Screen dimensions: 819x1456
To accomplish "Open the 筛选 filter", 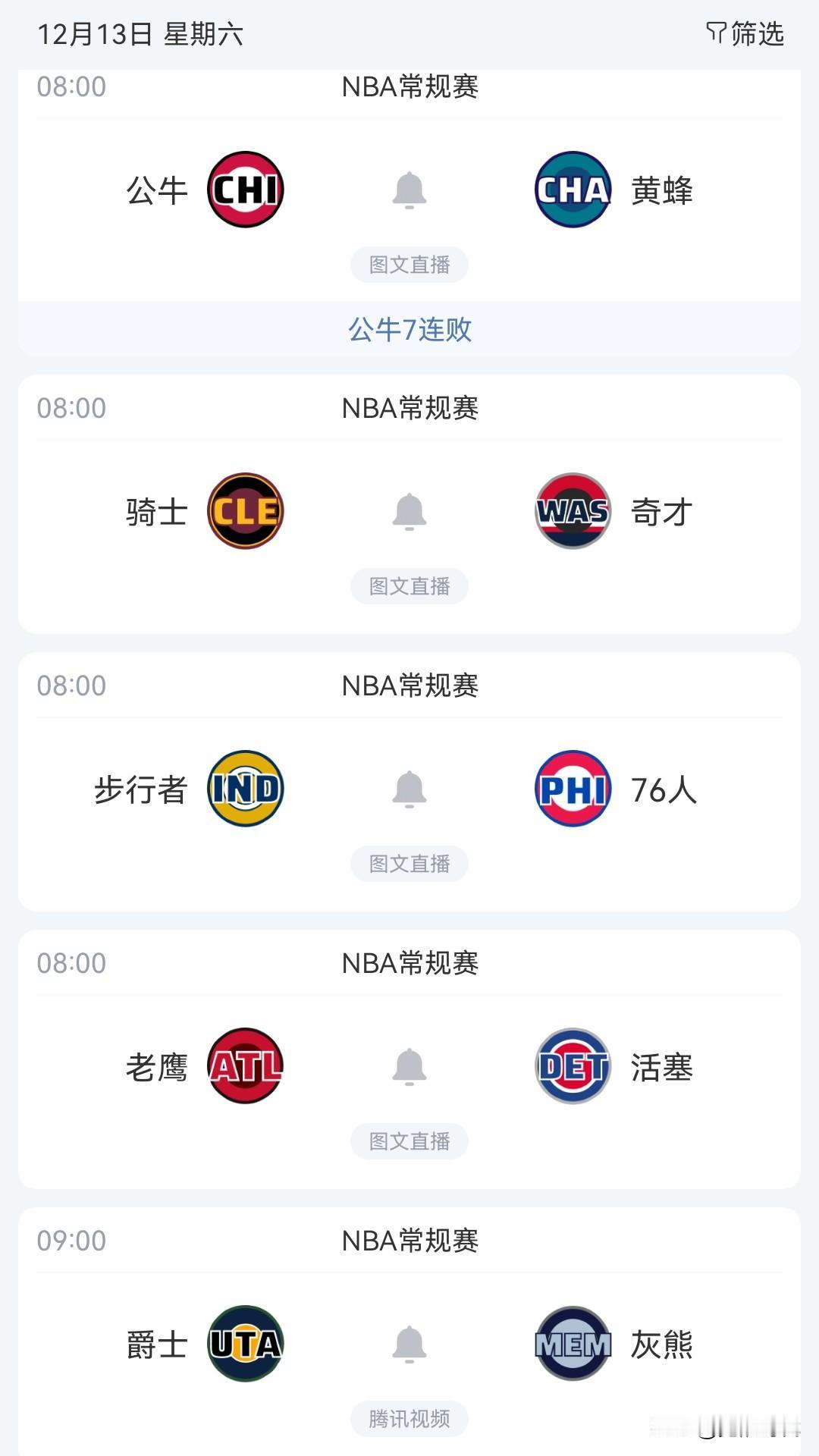I will coord(745,34).
